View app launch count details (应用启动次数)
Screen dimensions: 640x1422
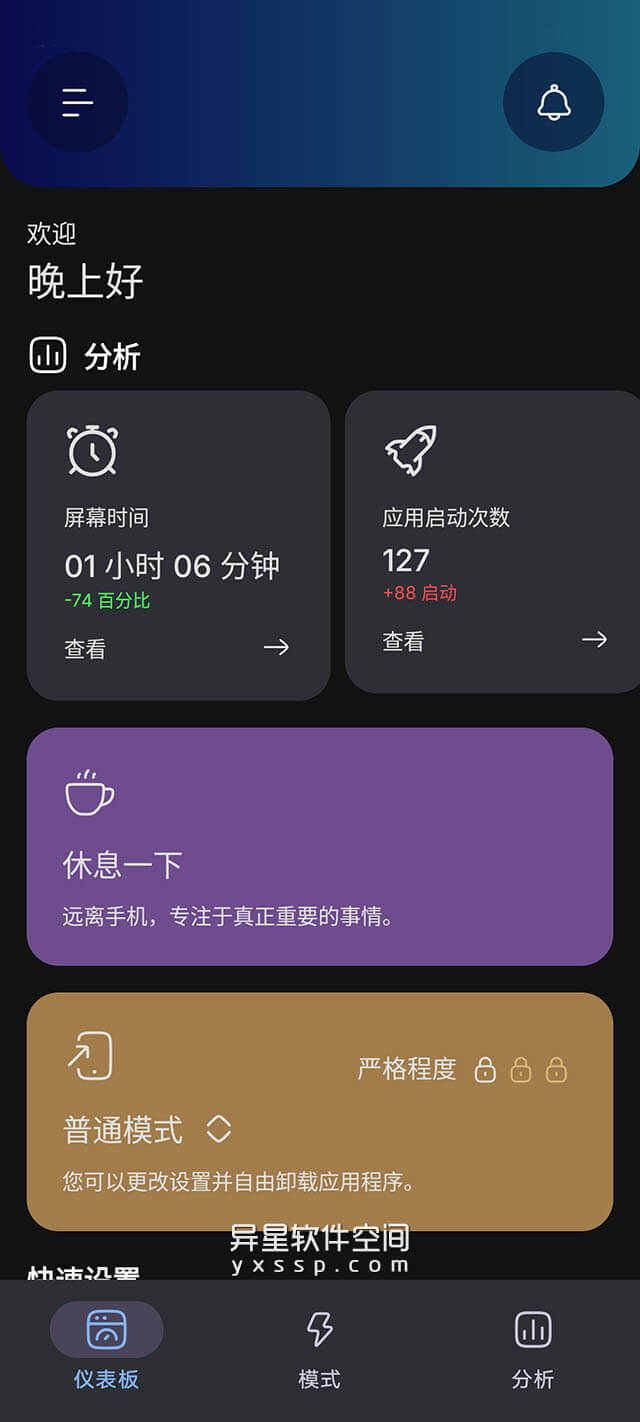(494, 640)
